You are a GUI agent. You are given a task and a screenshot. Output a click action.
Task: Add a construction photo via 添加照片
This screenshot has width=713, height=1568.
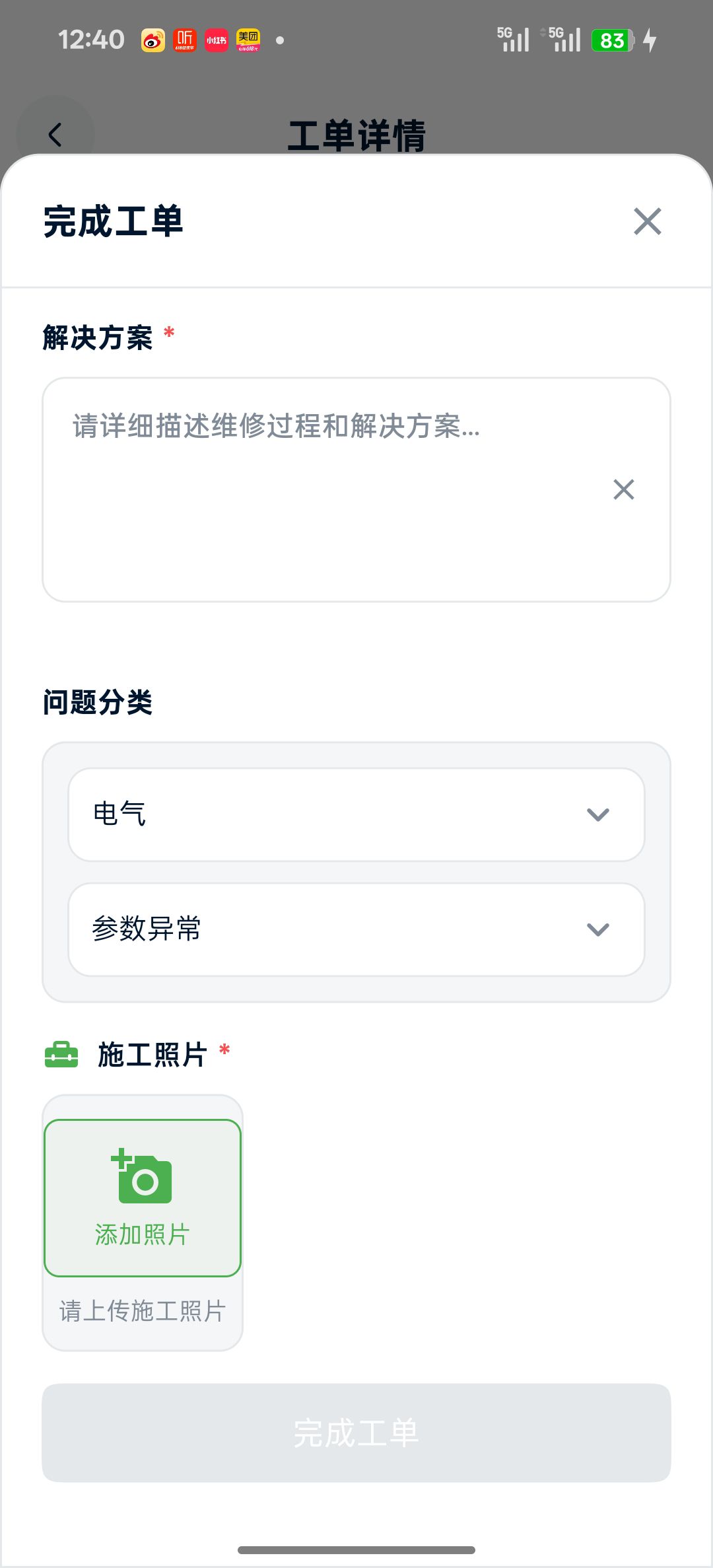tap(143, 1197)
